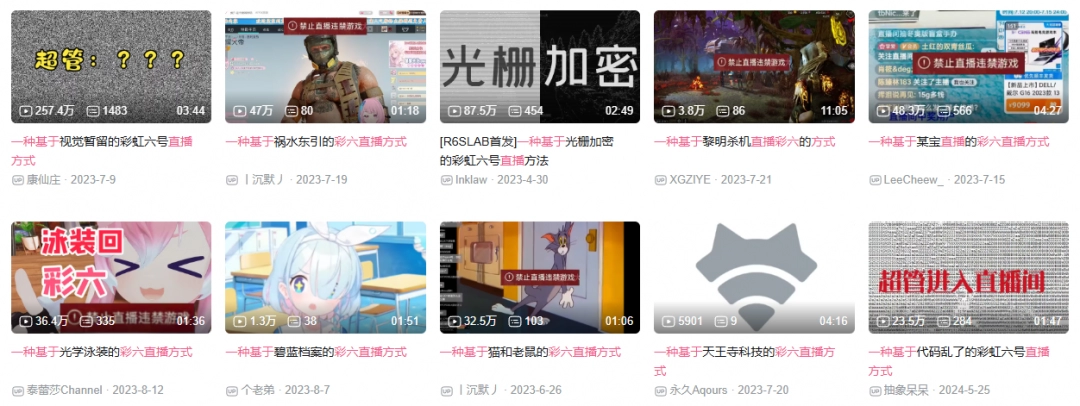Viewport: 1080px width, 406px height.
Task: Open the 黎明杀机直播彩六 video
Action: (x=753, y=66)
